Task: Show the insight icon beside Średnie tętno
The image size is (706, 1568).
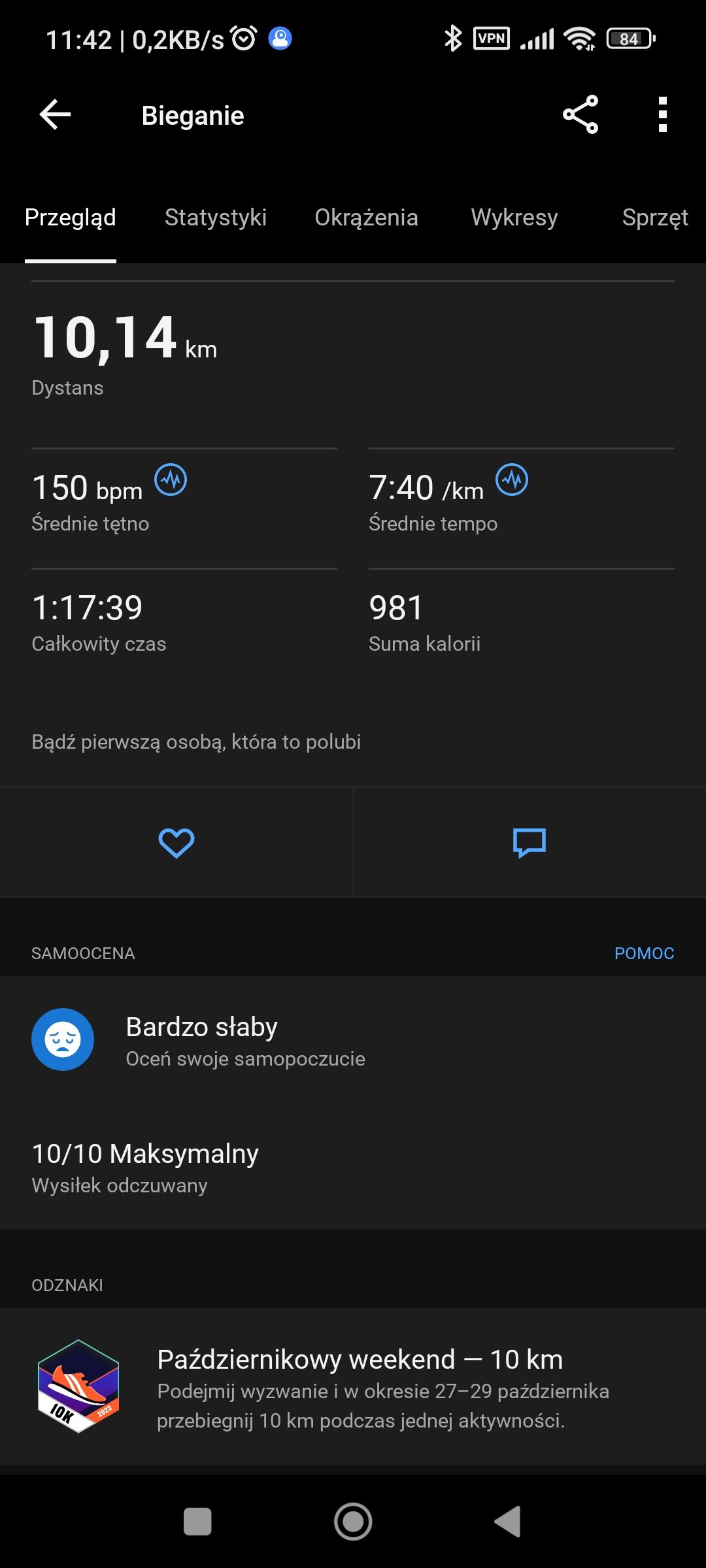Action: pyautogui.click(x=171, y=480)
